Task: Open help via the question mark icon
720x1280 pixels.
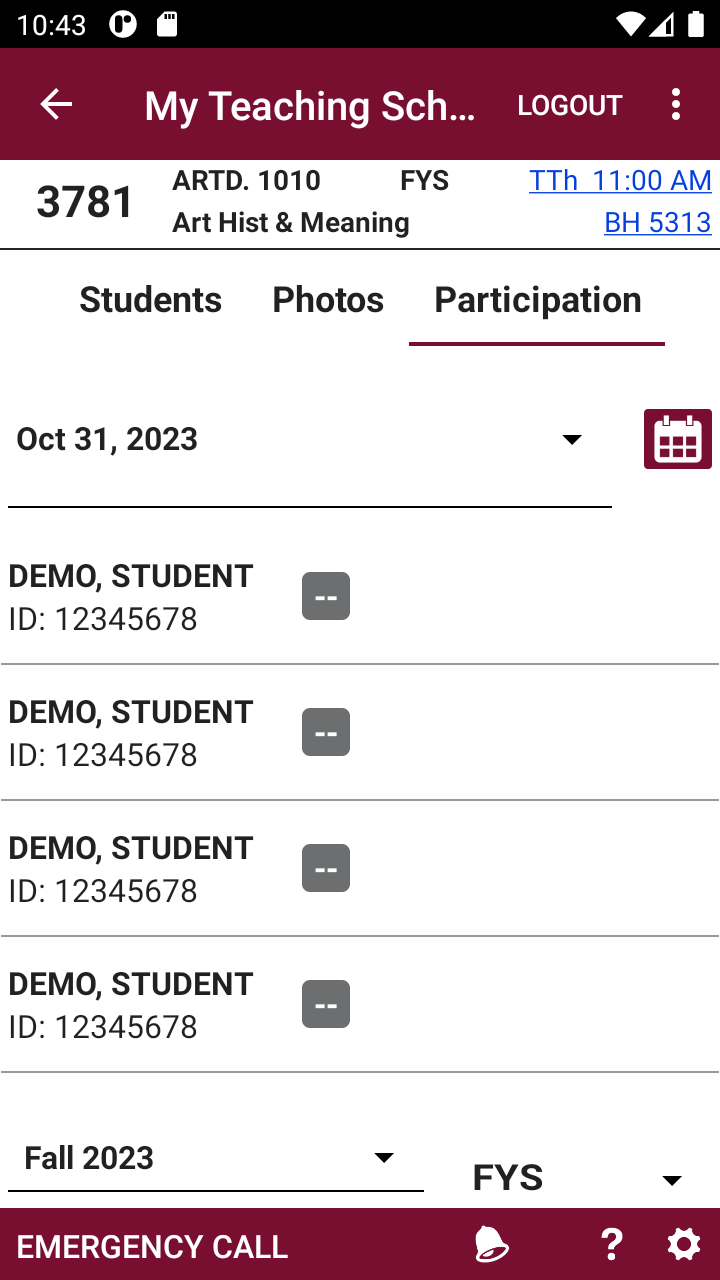Action: tap(612, 1245)
